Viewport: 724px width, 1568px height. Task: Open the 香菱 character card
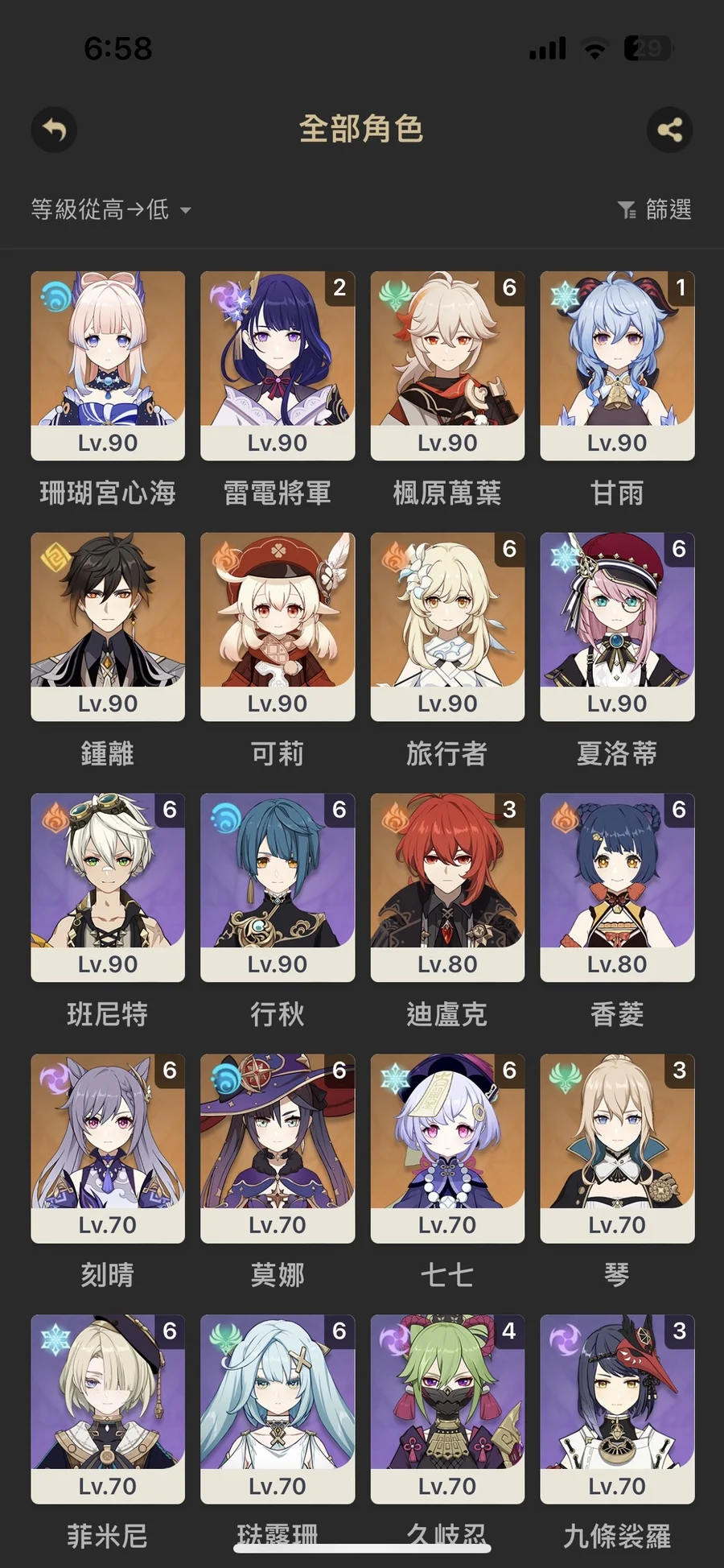[617, 888]
